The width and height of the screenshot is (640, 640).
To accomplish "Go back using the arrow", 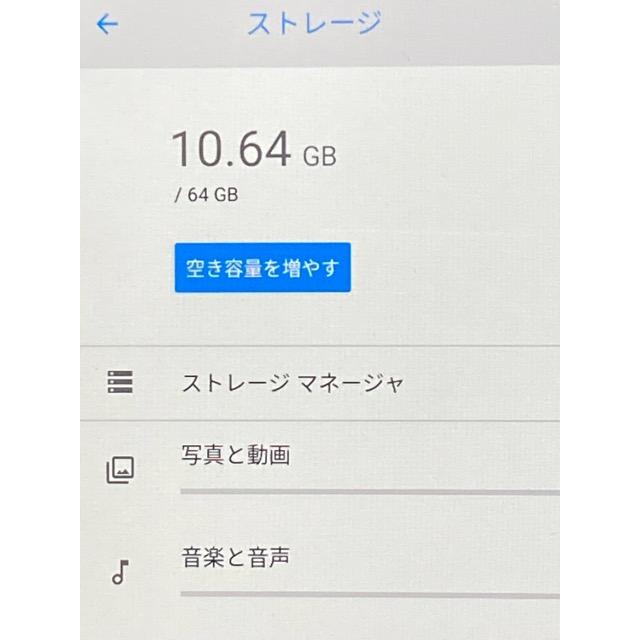I will click(107, 24).
